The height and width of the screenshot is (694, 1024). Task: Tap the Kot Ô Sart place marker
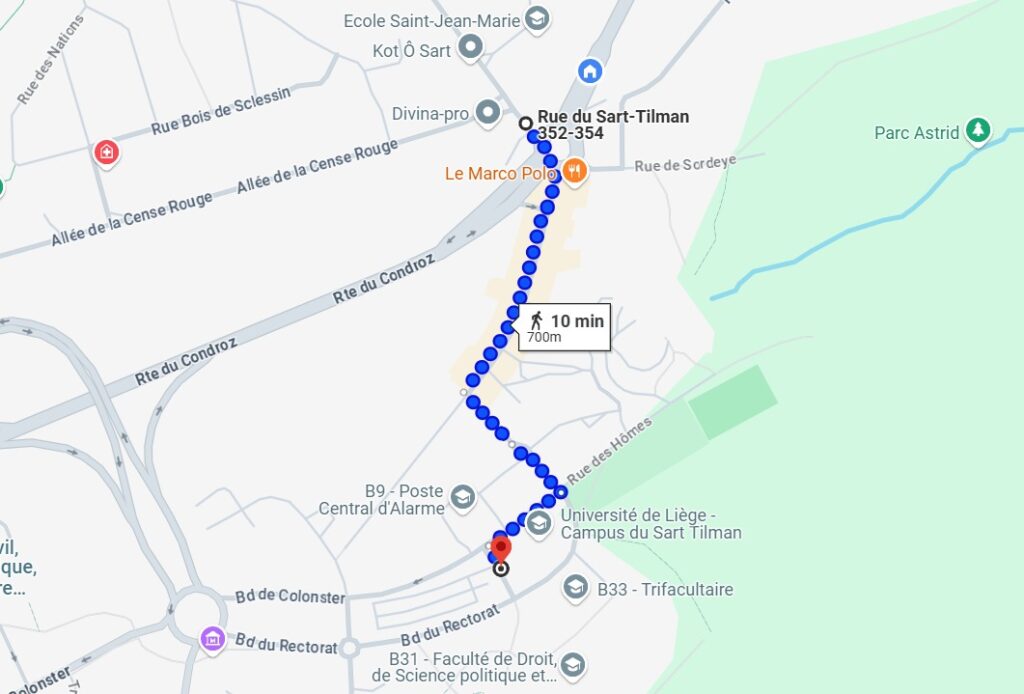coord(469,47)
